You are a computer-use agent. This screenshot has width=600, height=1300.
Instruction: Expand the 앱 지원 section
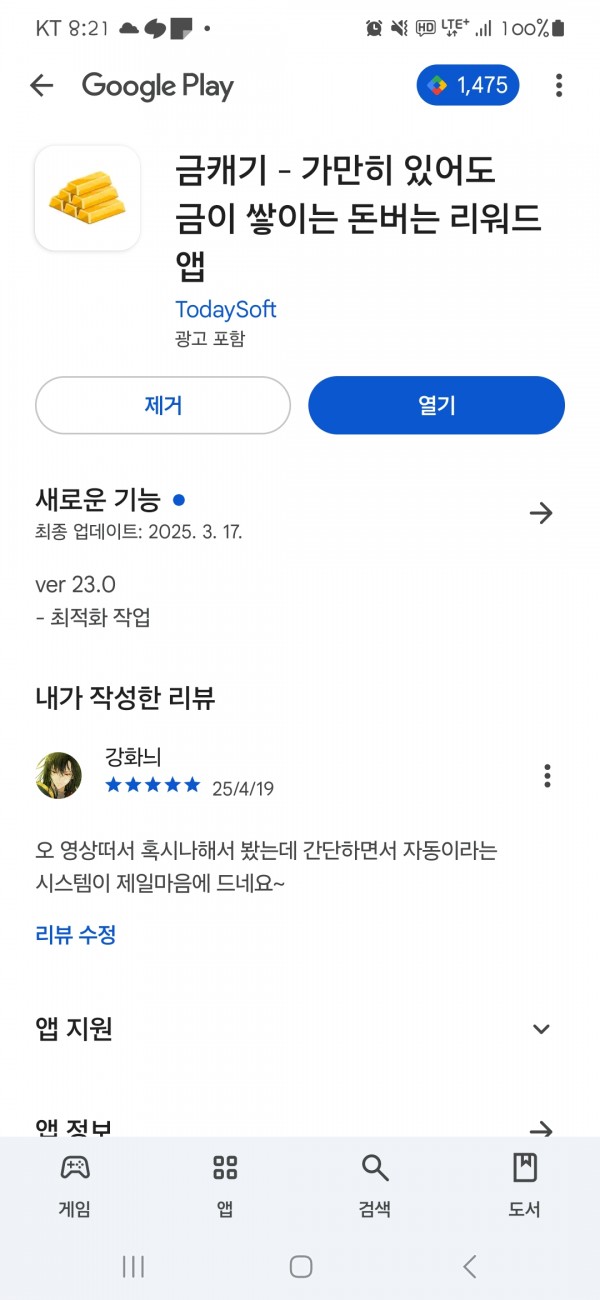point(541,1029)
